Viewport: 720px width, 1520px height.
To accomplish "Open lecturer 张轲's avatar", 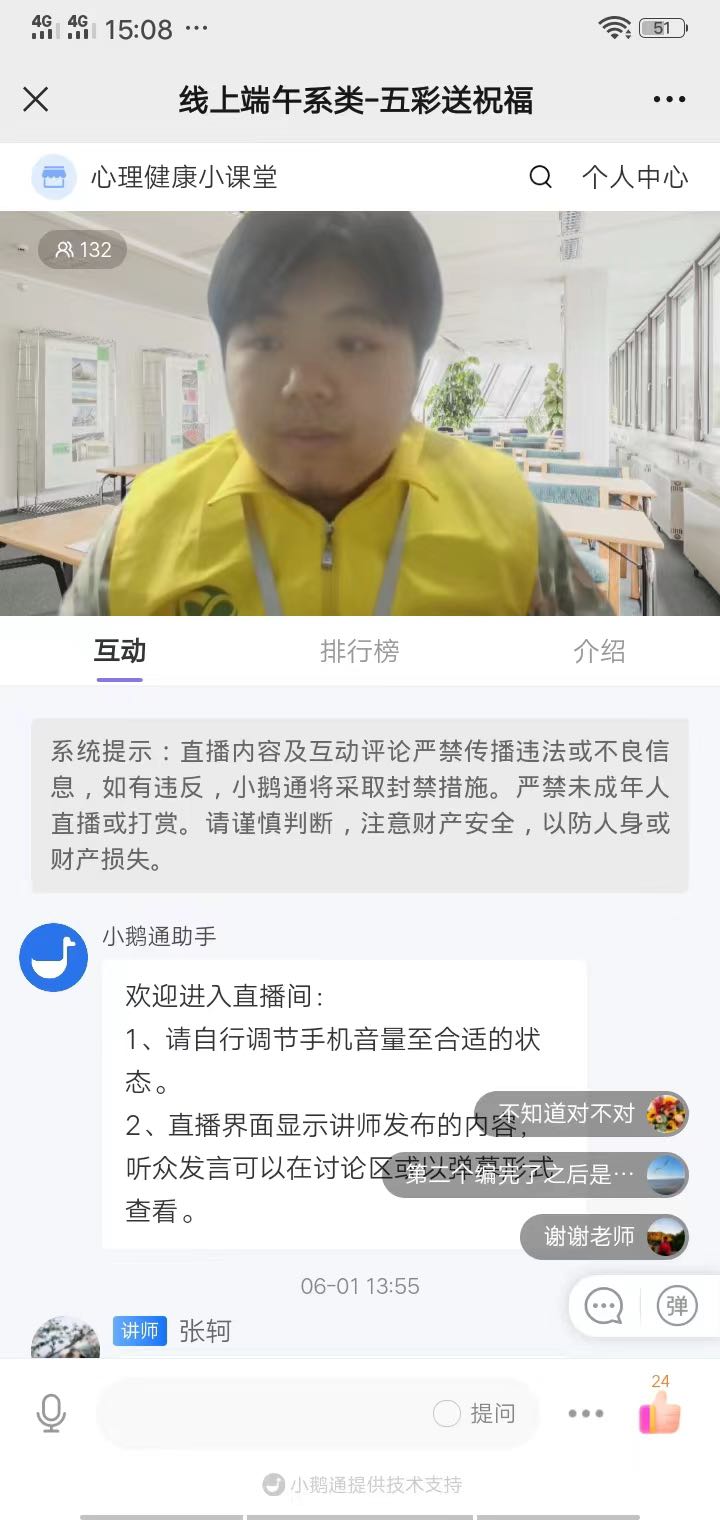I will tap(65, 1338).
